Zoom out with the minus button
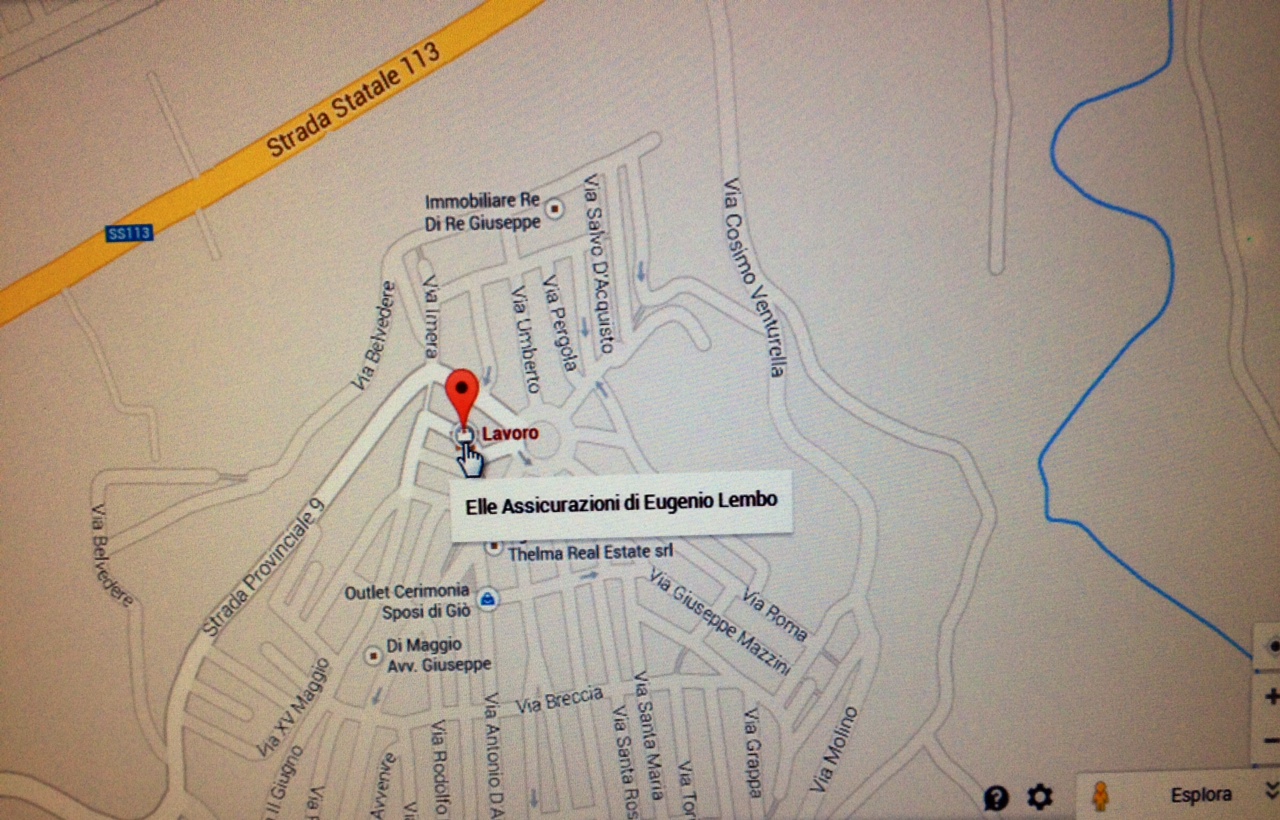Image resolution: width=1280 pixels, height=820 pixels. [1271, 740]
